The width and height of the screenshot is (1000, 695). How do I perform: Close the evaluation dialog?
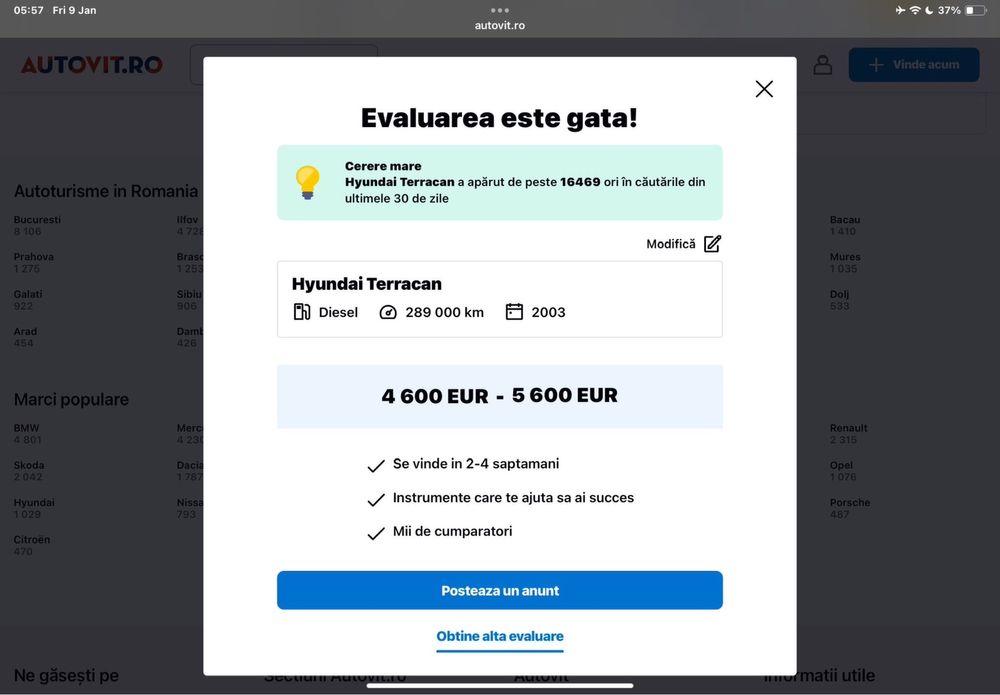[764, 89]
